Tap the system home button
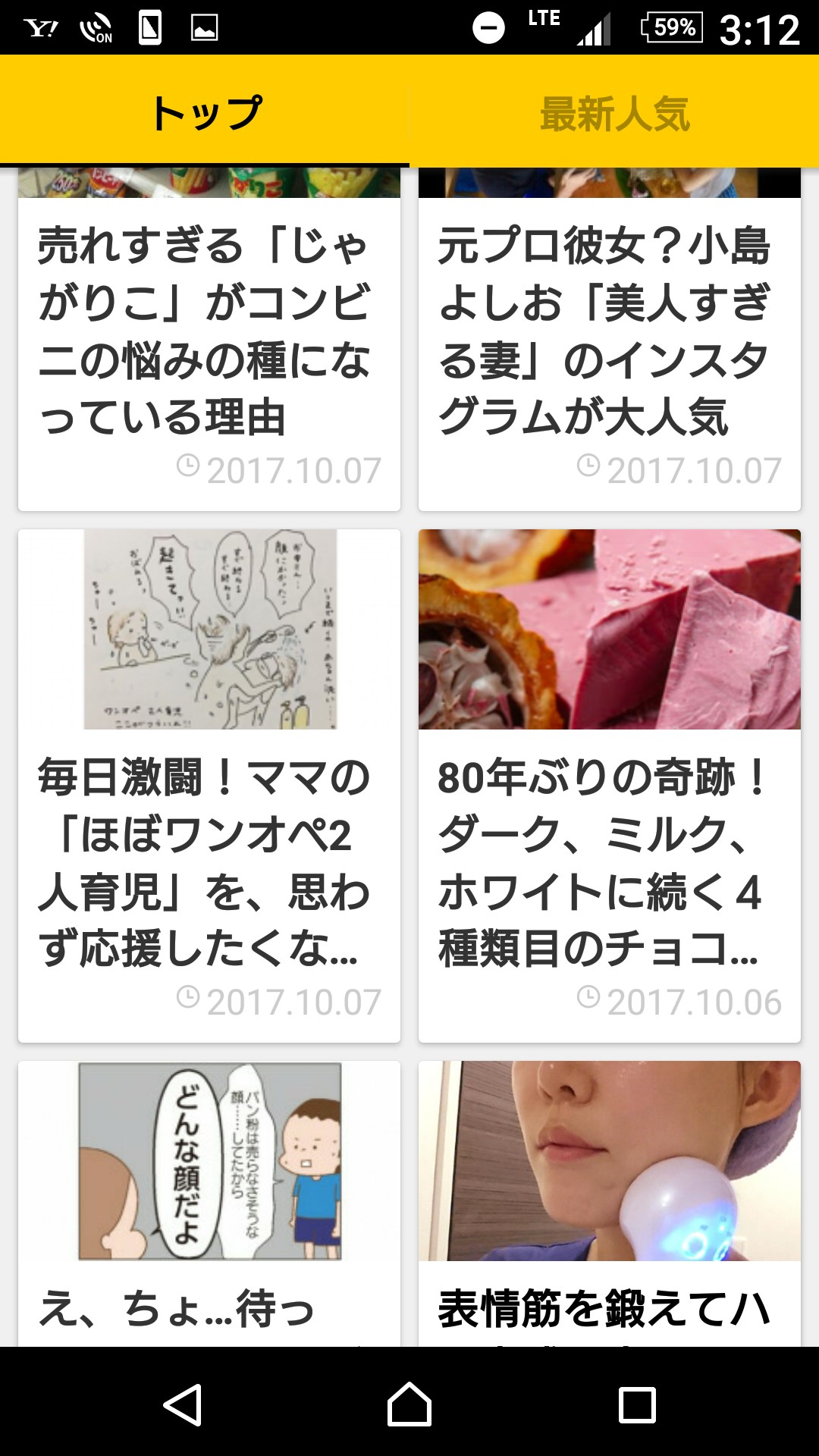This screenshot has height=1456, width=819. (x=409, y=1404)
